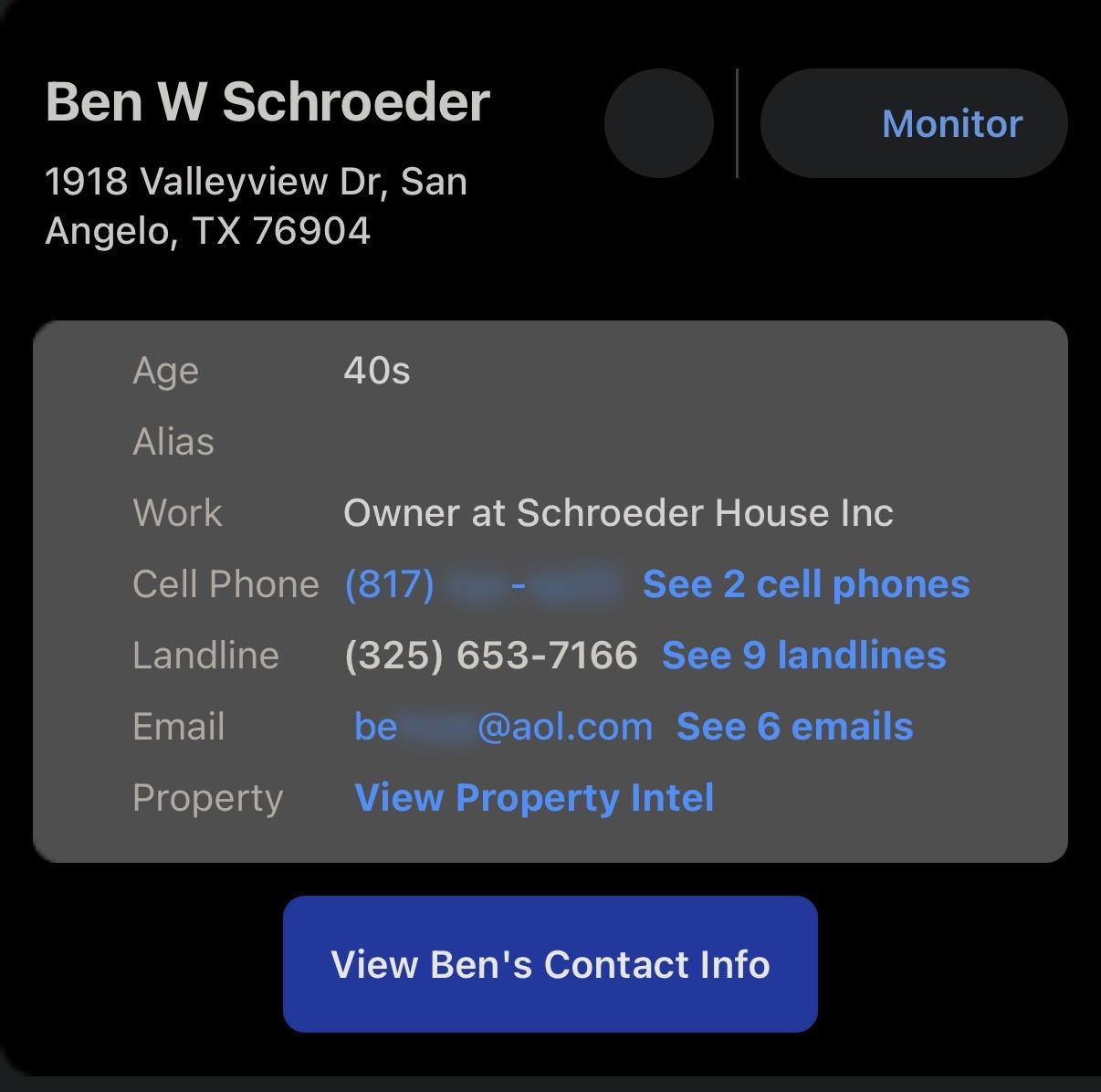Viewport: 1101px width, 1092px height.
Task: View the See 9 landlines link
Action: coord(803,656)
